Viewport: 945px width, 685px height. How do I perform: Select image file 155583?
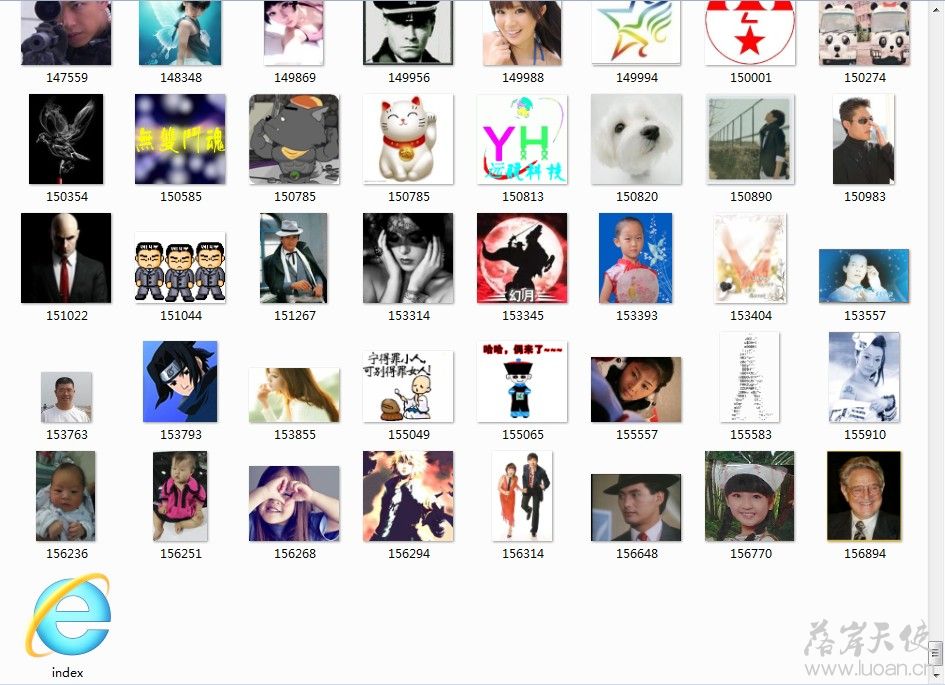point(750,377)
